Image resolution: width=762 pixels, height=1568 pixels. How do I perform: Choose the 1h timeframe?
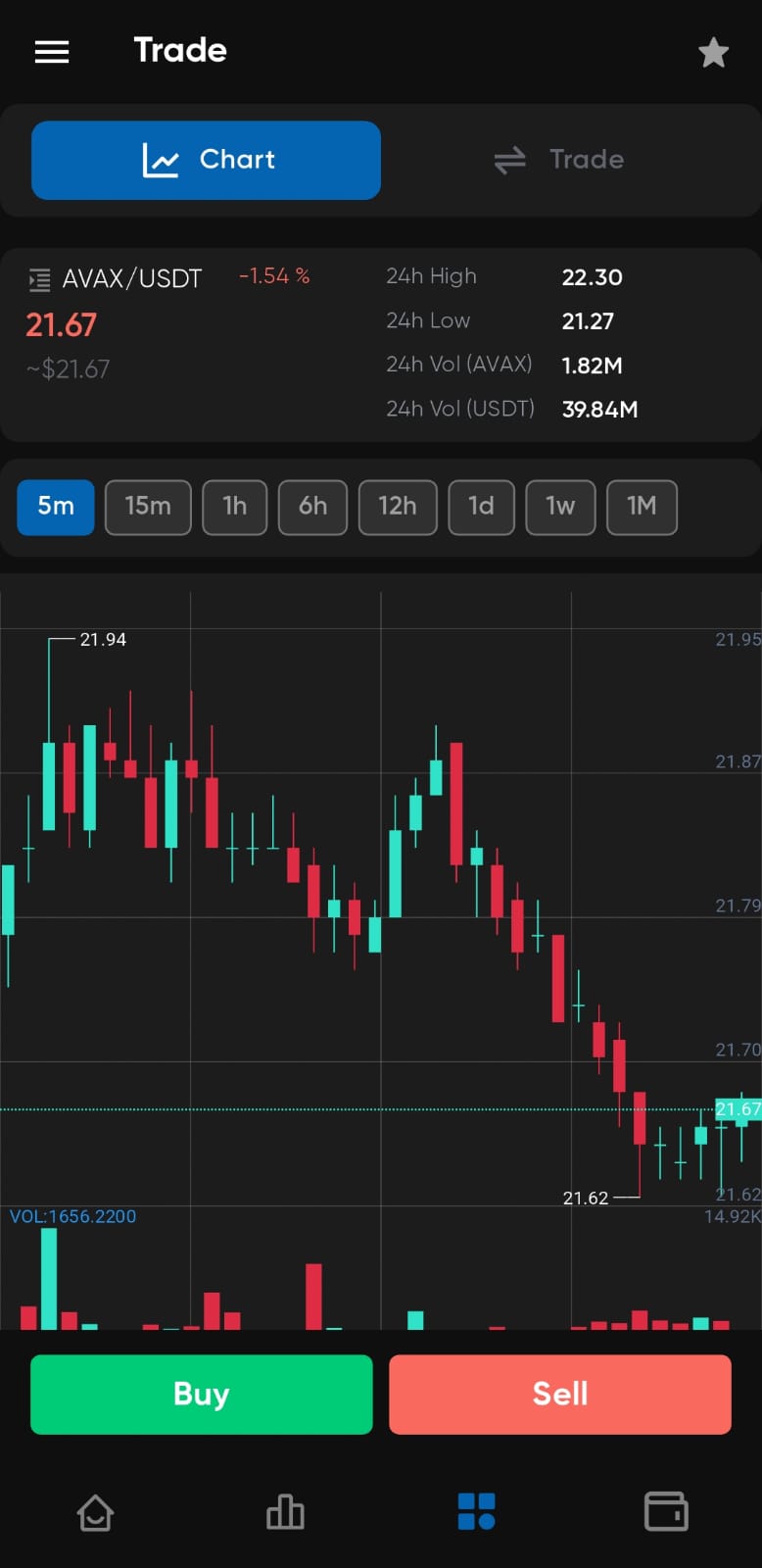234,507
